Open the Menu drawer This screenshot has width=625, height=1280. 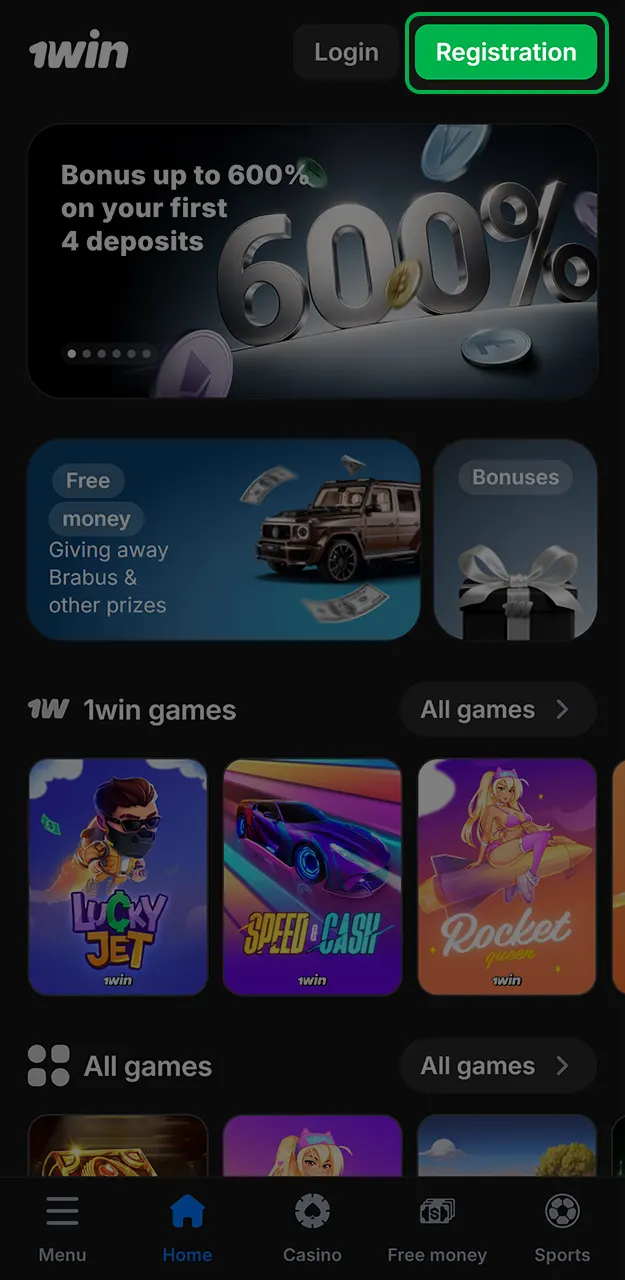(62, 1229)
